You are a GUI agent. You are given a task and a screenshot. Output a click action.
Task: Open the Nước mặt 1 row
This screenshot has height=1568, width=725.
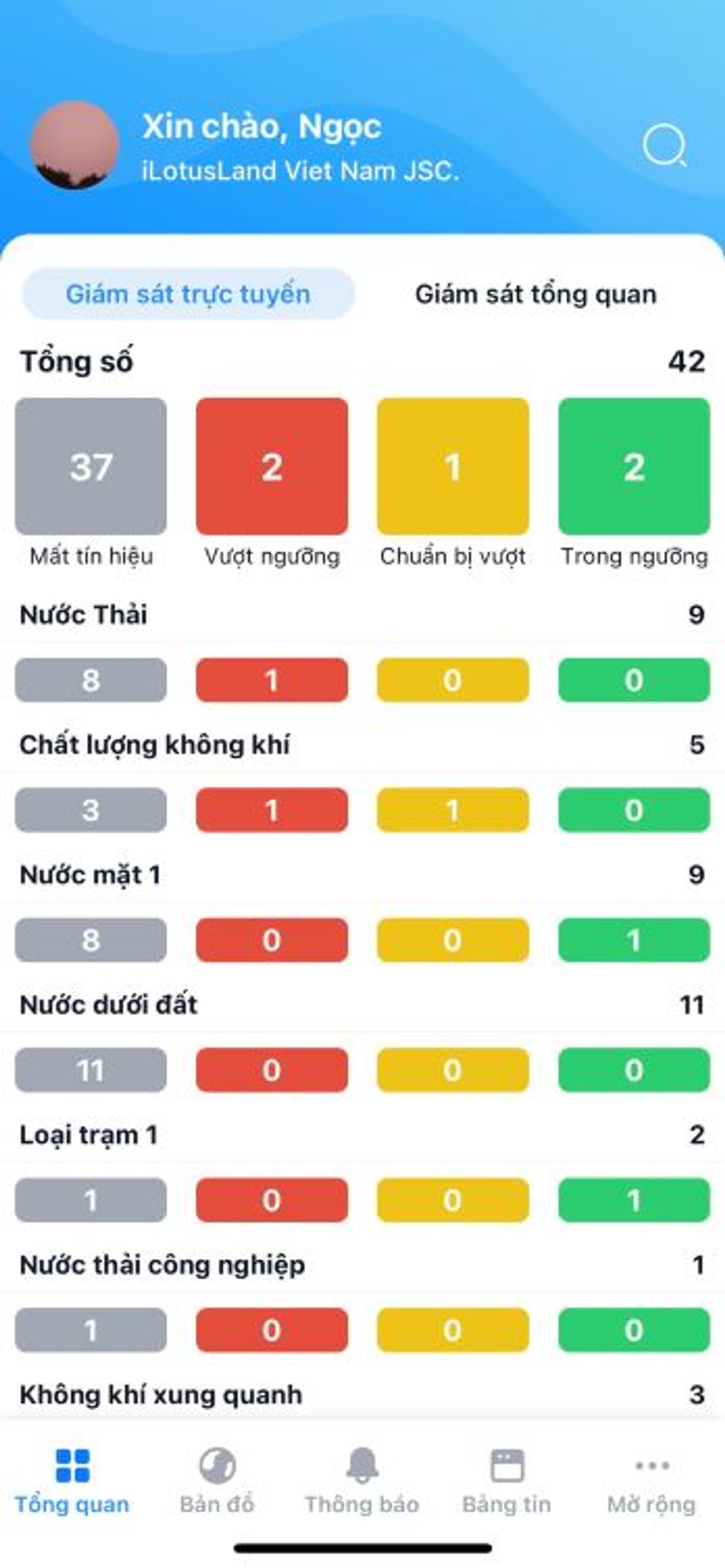click(x=362, y=875)
